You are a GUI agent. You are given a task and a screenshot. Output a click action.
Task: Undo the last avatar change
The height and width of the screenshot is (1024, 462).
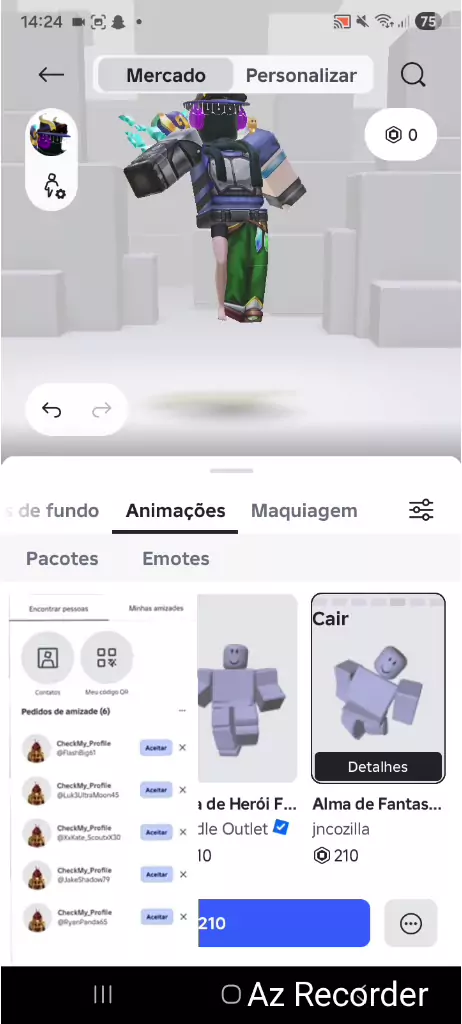[51, 409]
